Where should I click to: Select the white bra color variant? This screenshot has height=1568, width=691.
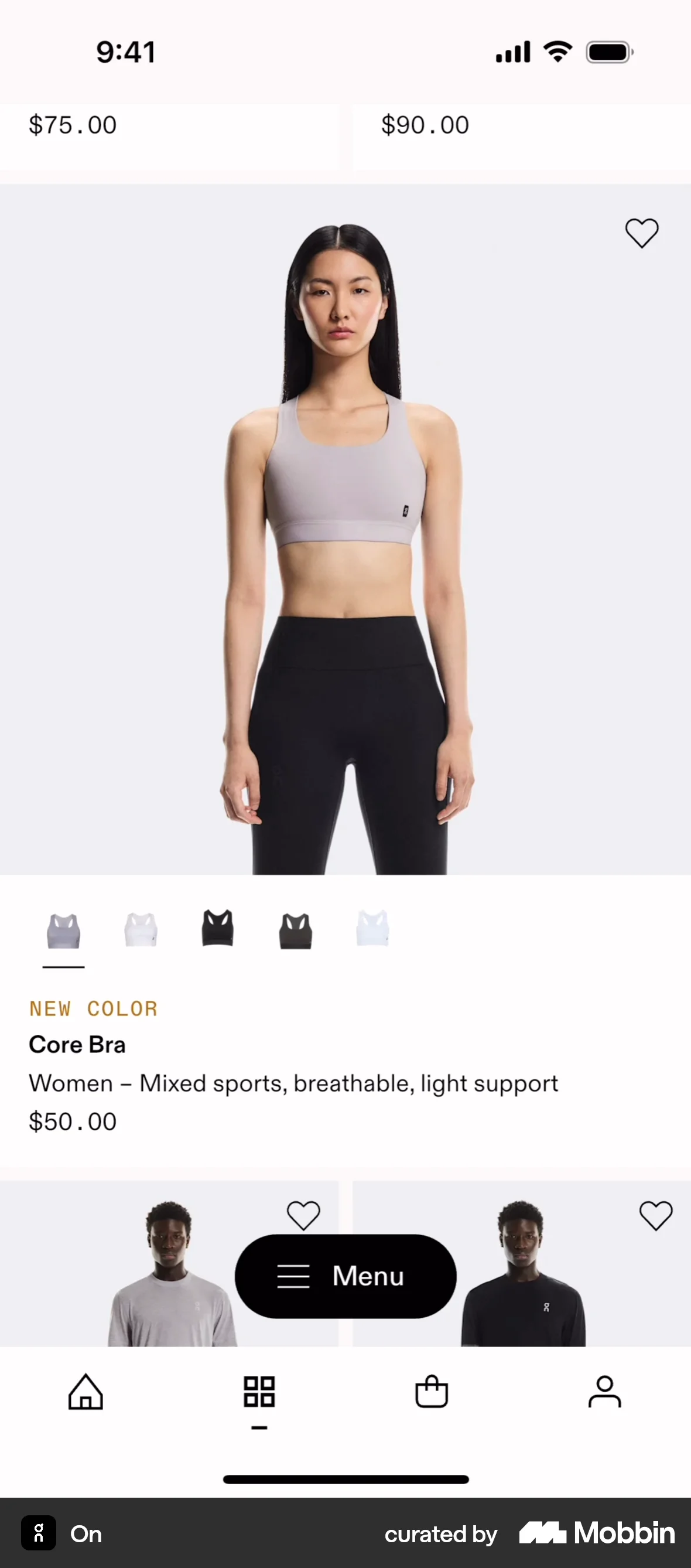tap(140, 930)
